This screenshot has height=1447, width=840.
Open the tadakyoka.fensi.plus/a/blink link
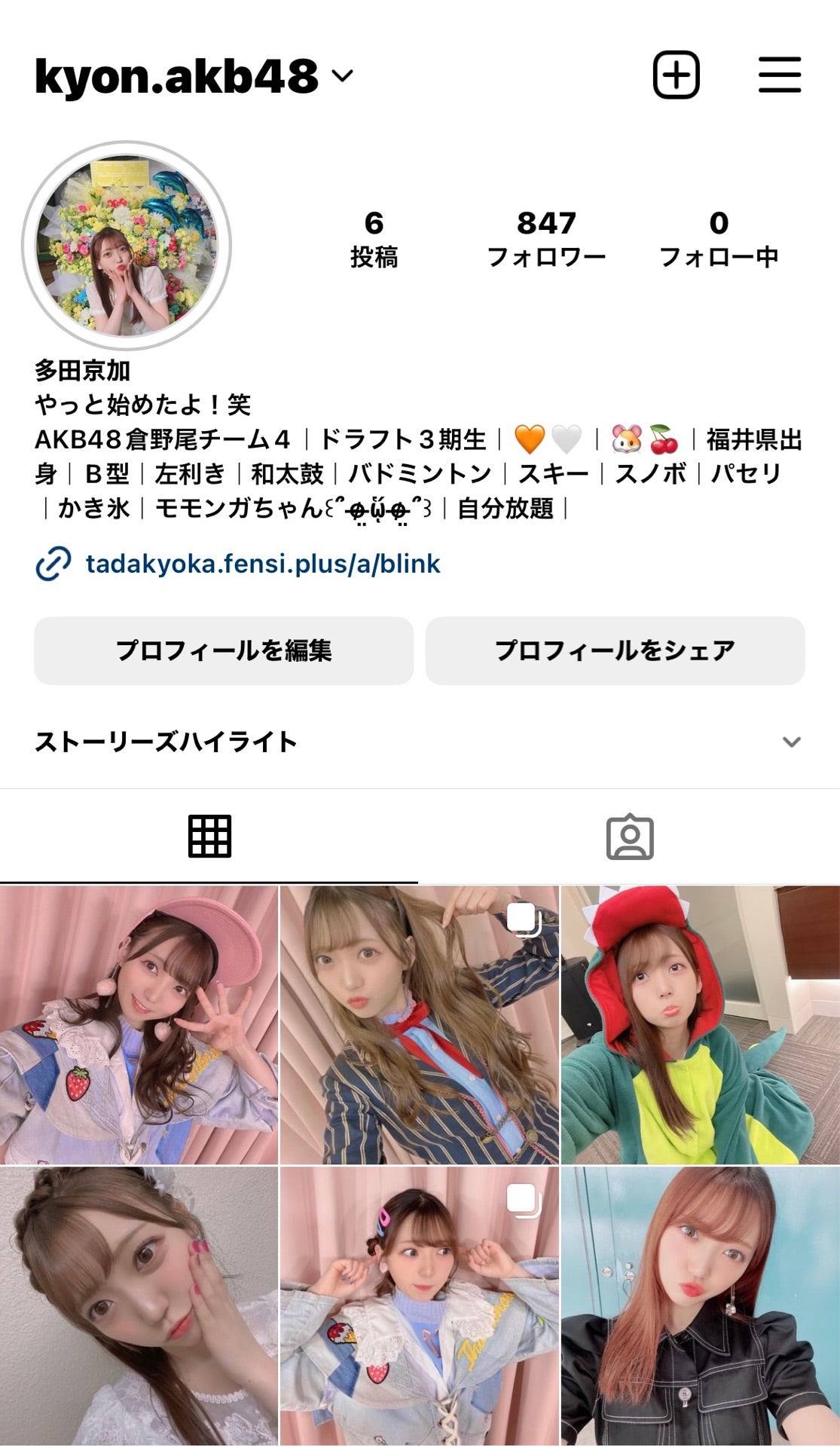pyautogui.click(x=261, y=564)
